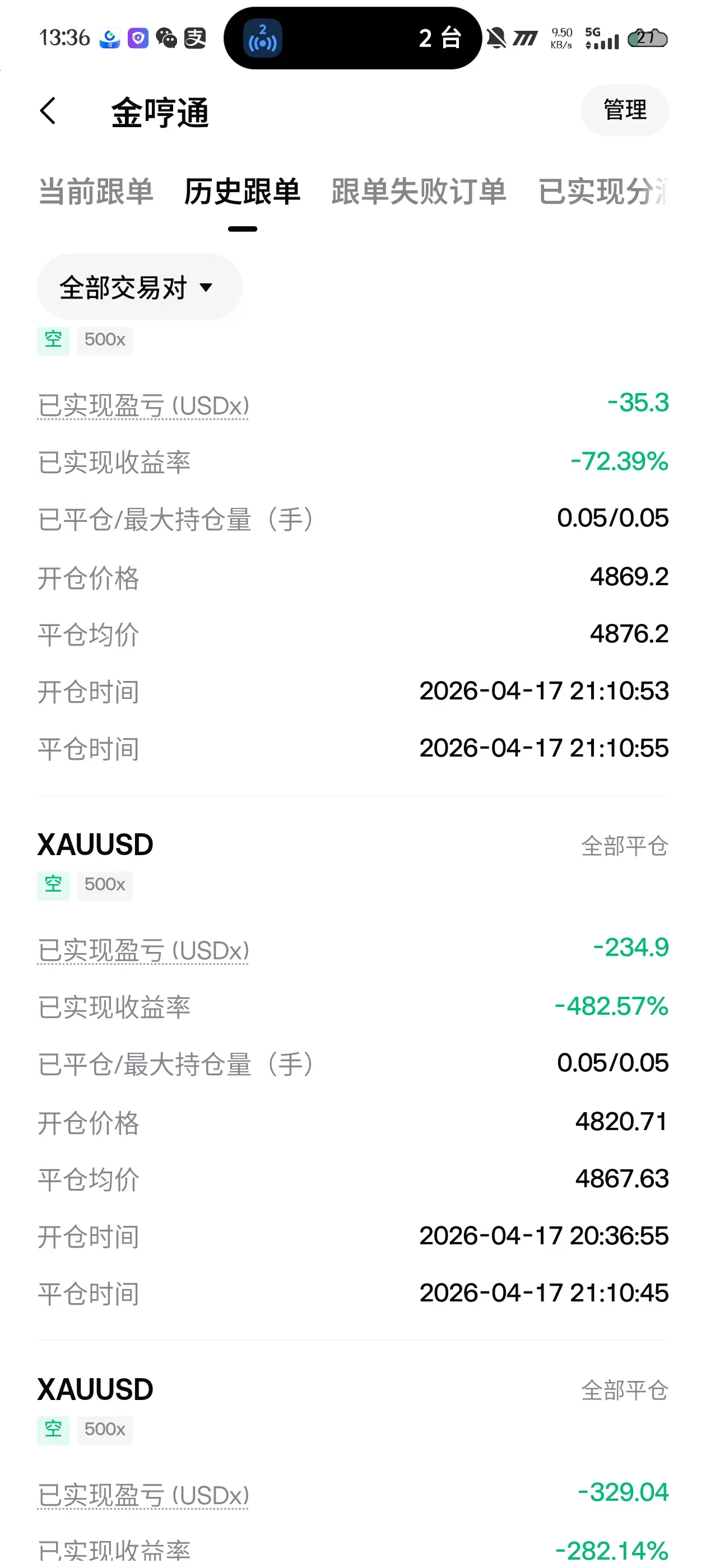Image resolution: width=706 pixels, height=1568 pixels.
Task: Open the 已实现分润 tab
Action: (603, 192)
